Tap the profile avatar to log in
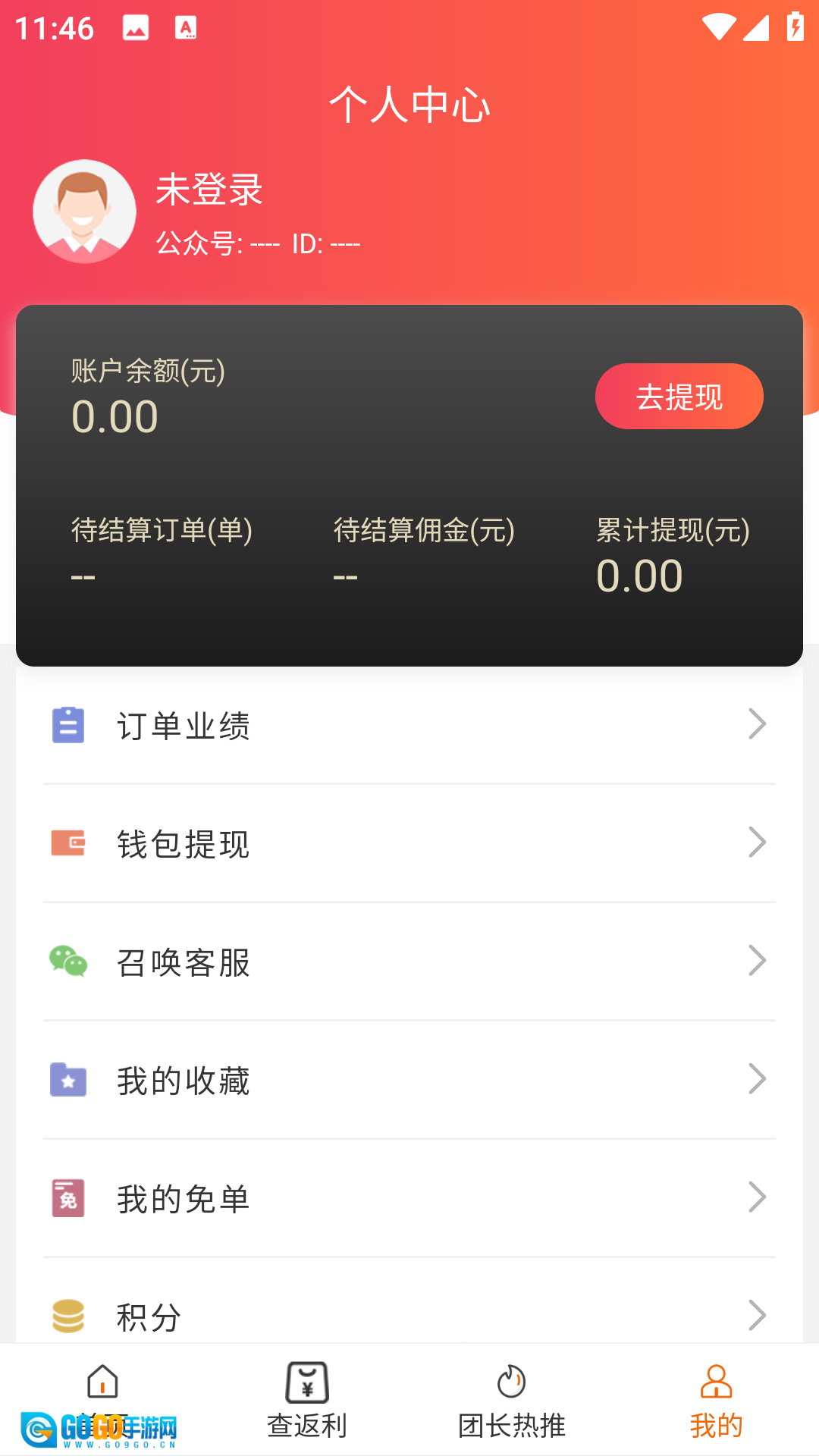Viewport: 819px width, 1456px height. pyautogui.click(x=84, y=212)
